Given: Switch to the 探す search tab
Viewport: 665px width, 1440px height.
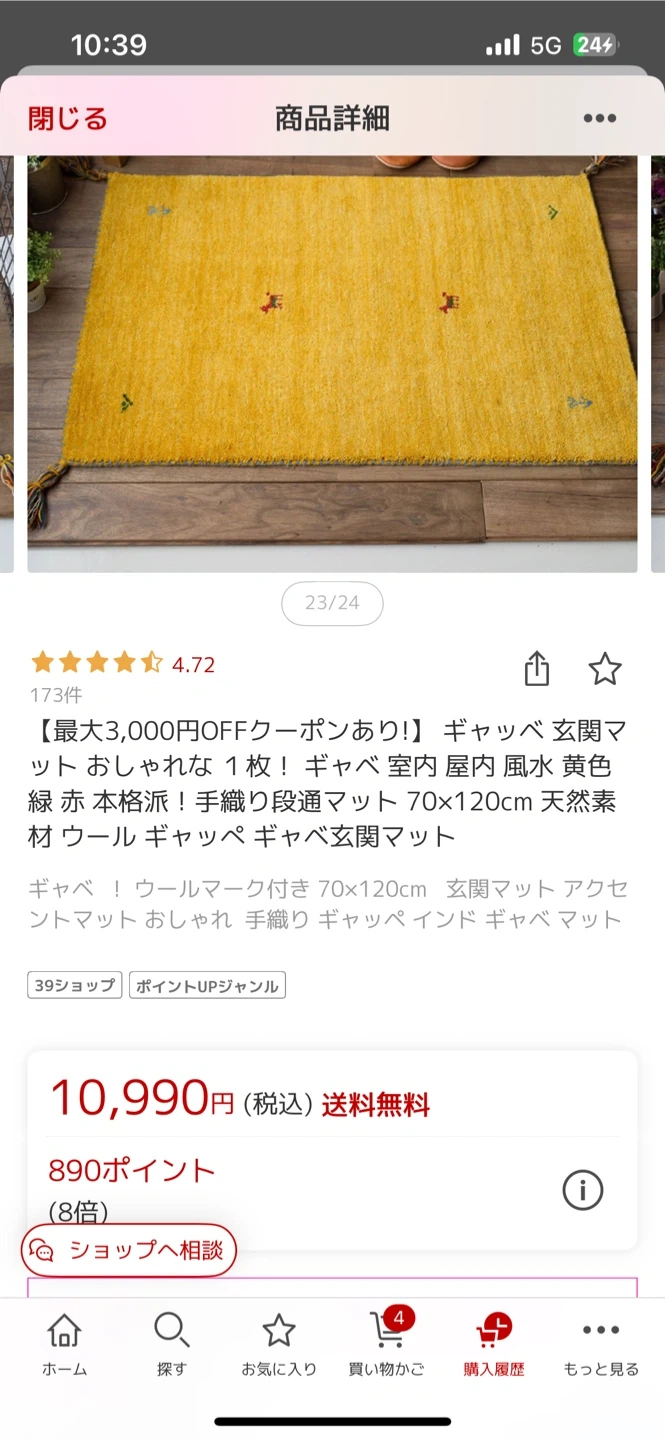Looking at the screenshot, I should [x=171, y=1345].
